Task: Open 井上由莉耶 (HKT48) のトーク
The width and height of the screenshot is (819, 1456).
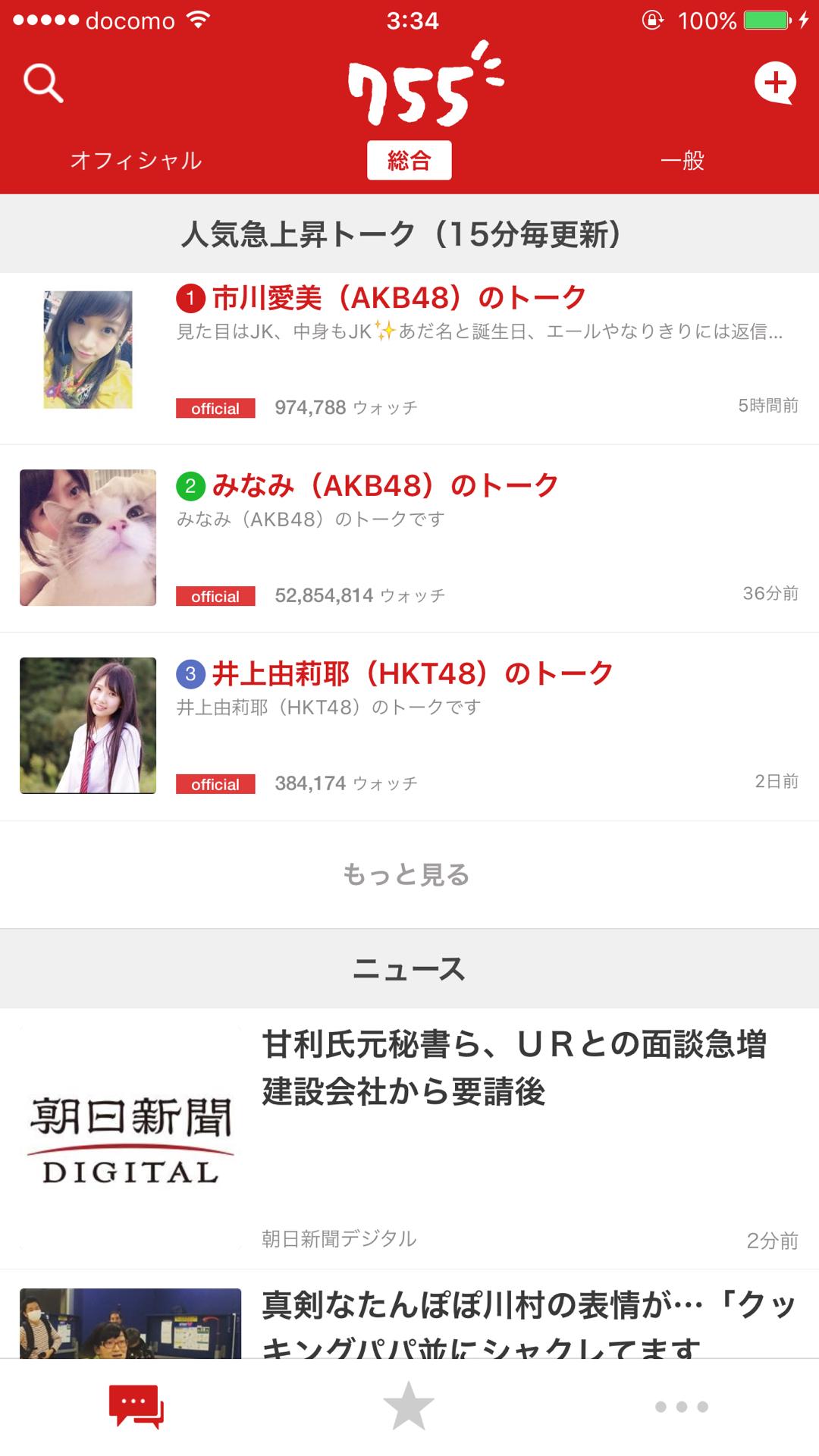Action: pyautogui.click(x=413, y=674)
